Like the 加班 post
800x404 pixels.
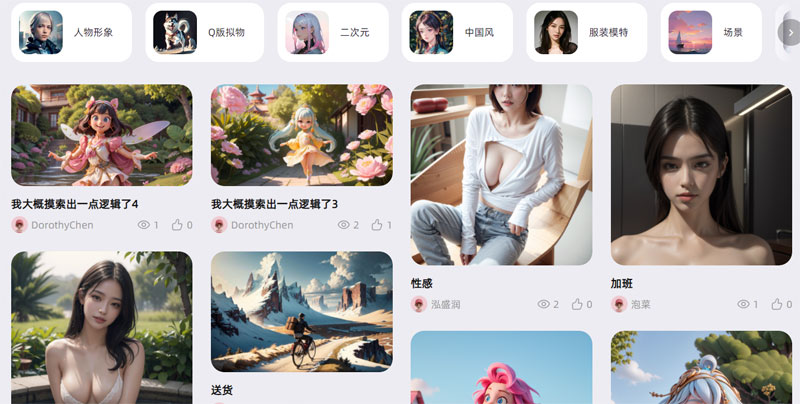(x=778, y=304)
